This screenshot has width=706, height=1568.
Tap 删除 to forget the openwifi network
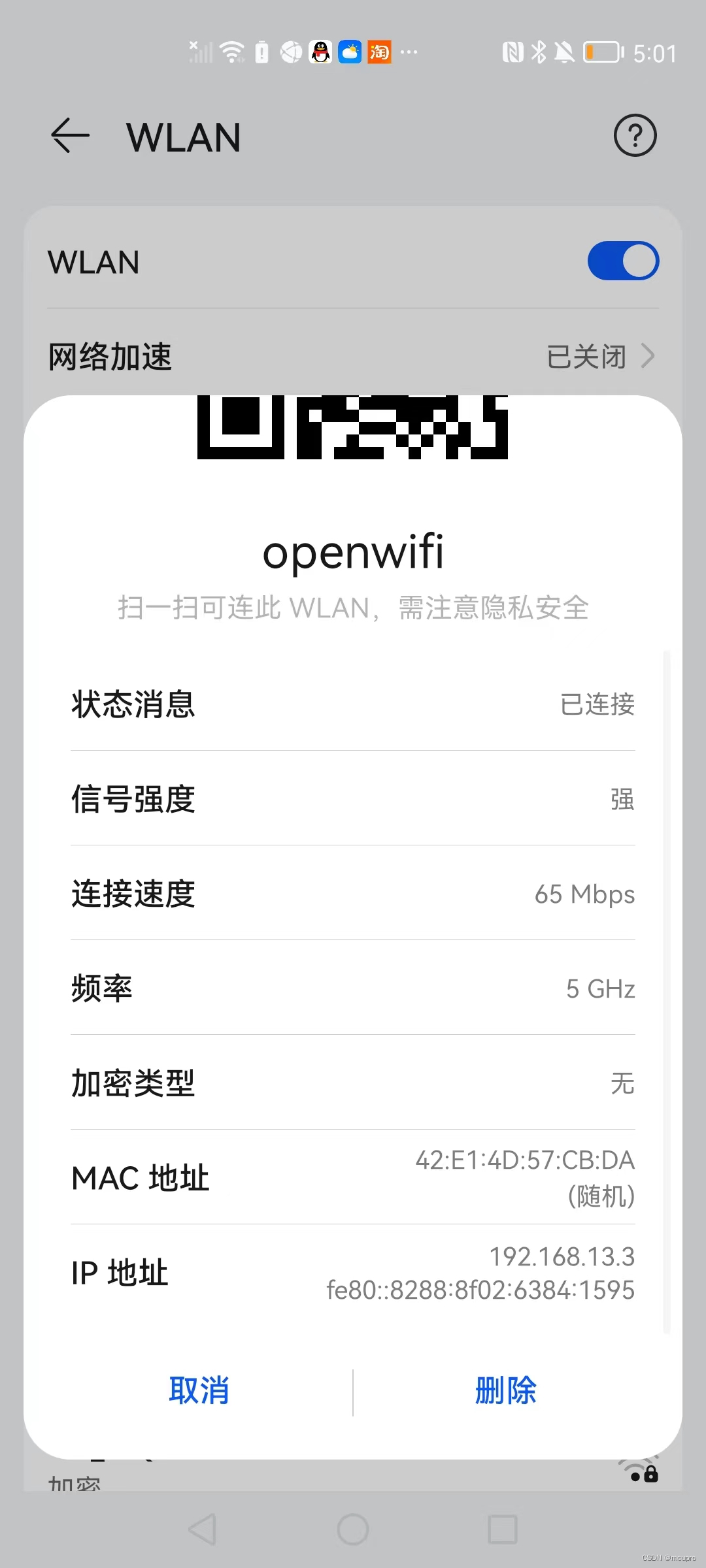click(506, 1392)
